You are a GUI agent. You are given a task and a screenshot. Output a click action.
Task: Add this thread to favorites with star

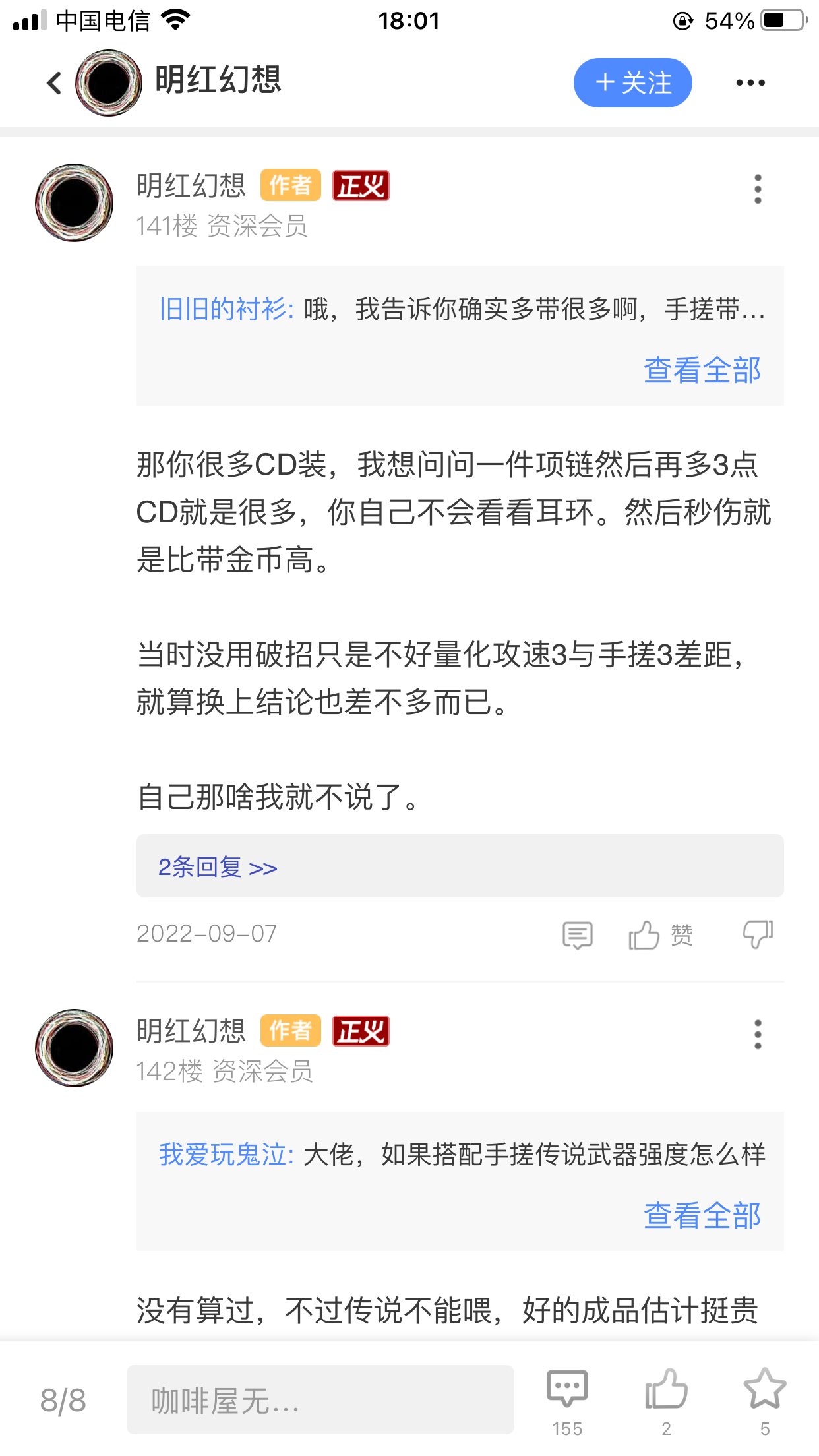pyautogui.click(x=764, y=1400)
